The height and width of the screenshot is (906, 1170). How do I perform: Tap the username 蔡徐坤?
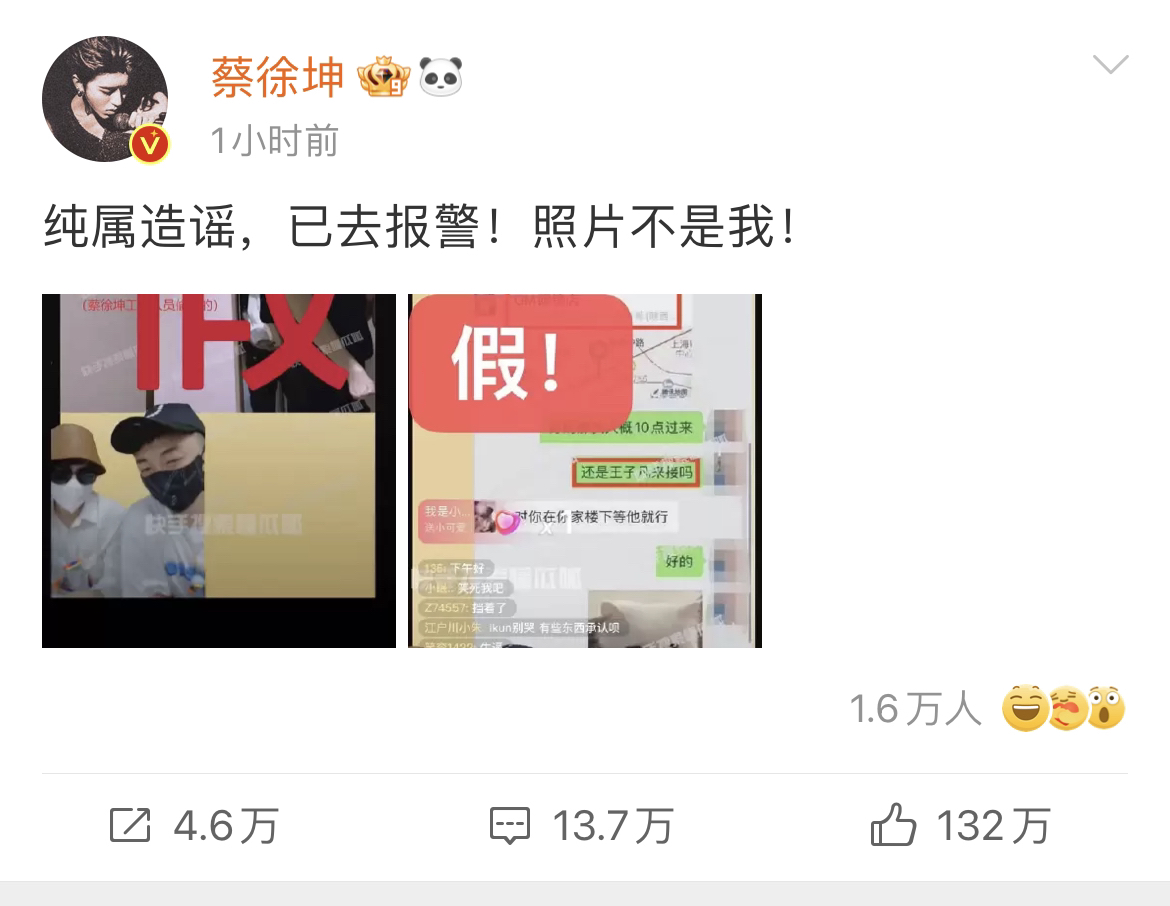[x=278, y=77]
